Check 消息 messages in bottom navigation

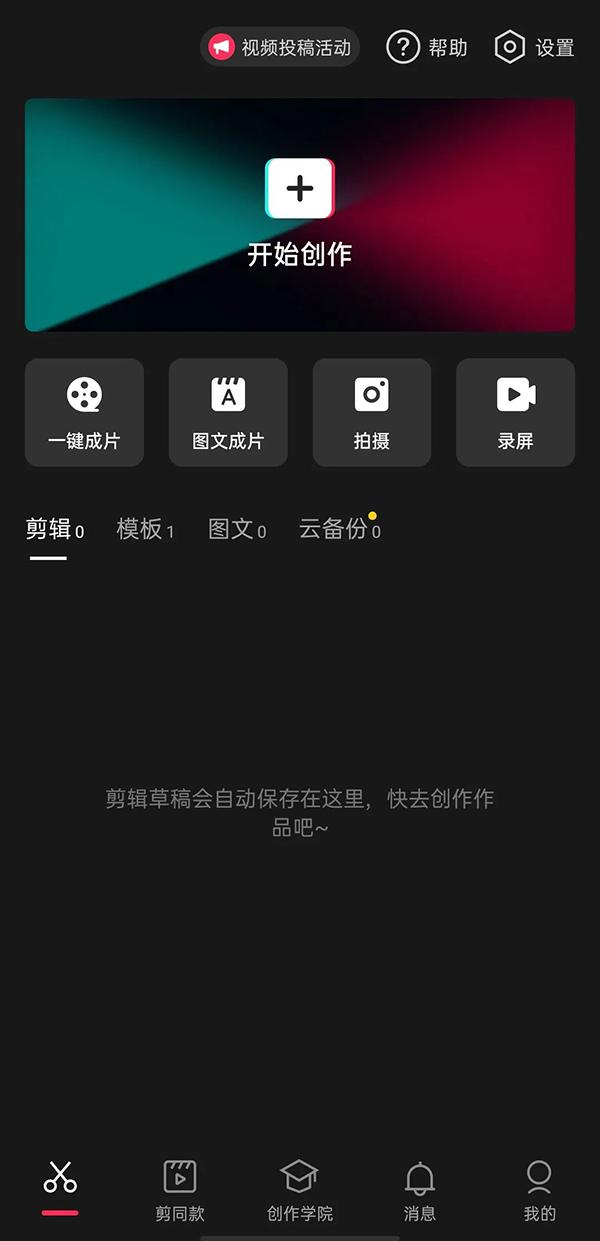pyautogui.click(x=420, y=1190)
